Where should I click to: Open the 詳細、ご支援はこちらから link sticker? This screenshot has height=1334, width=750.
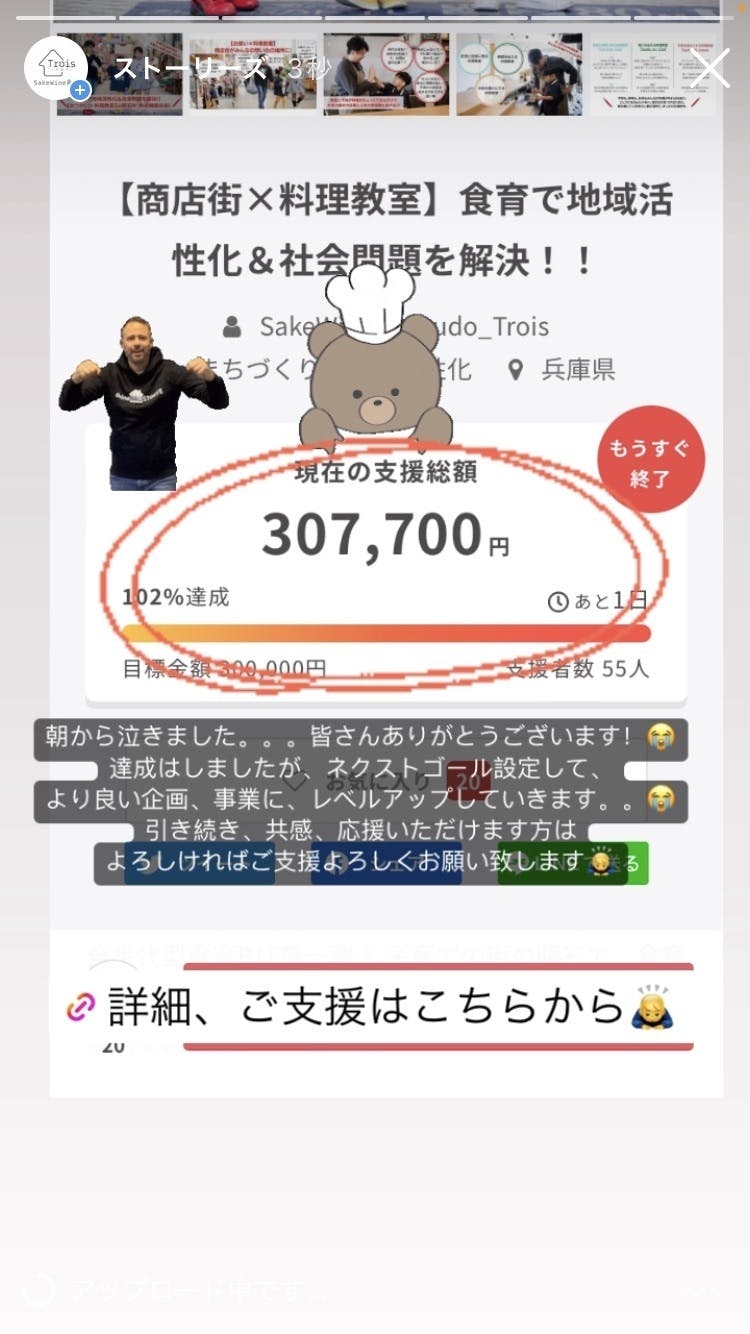coord(374,1008)
